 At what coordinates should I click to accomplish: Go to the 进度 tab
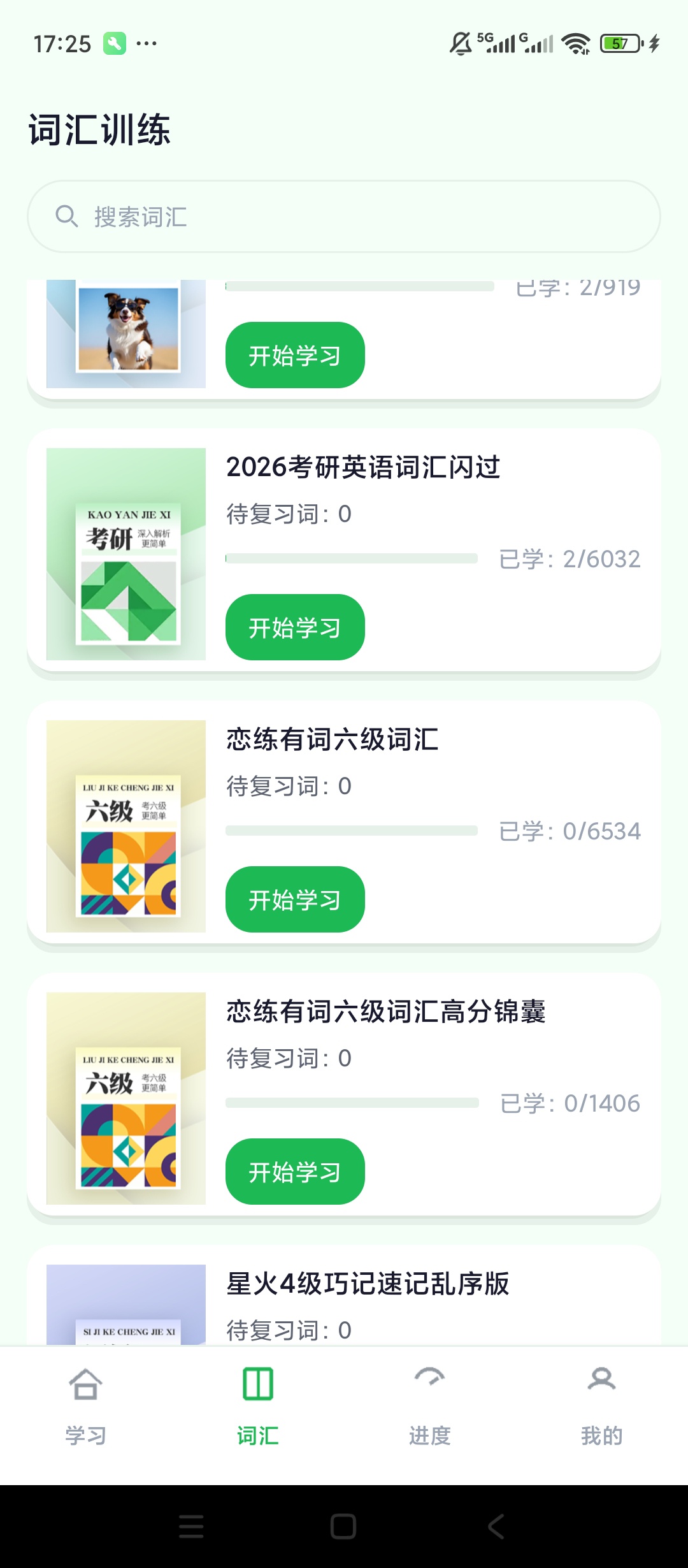430,1407
